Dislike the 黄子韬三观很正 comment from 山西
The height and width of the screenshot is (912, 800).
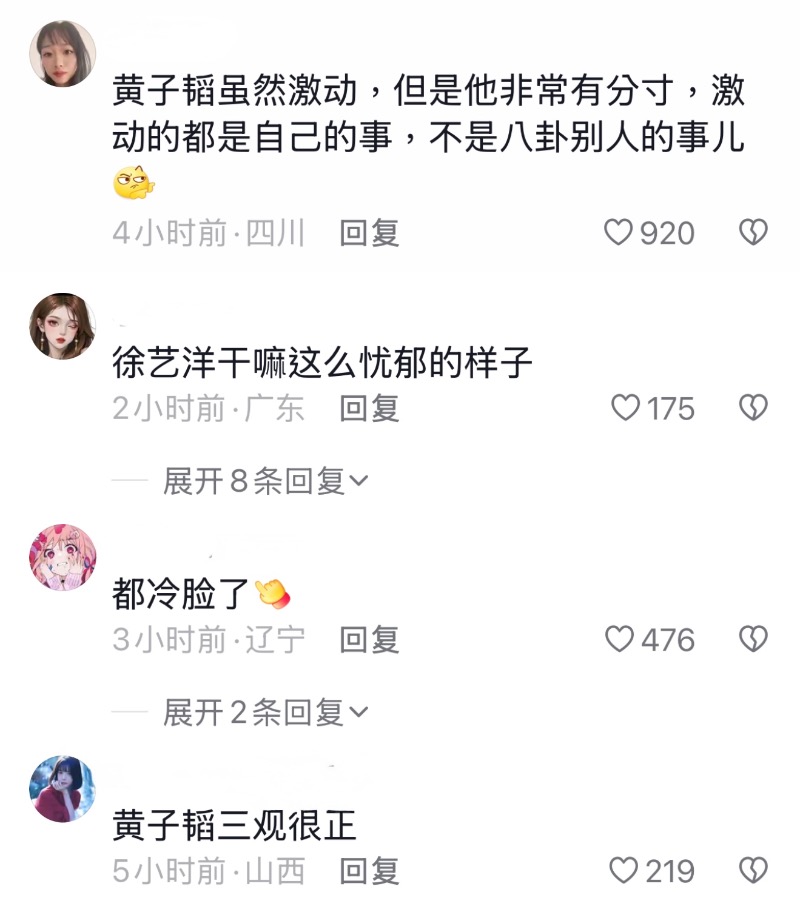tap(752, 871)
